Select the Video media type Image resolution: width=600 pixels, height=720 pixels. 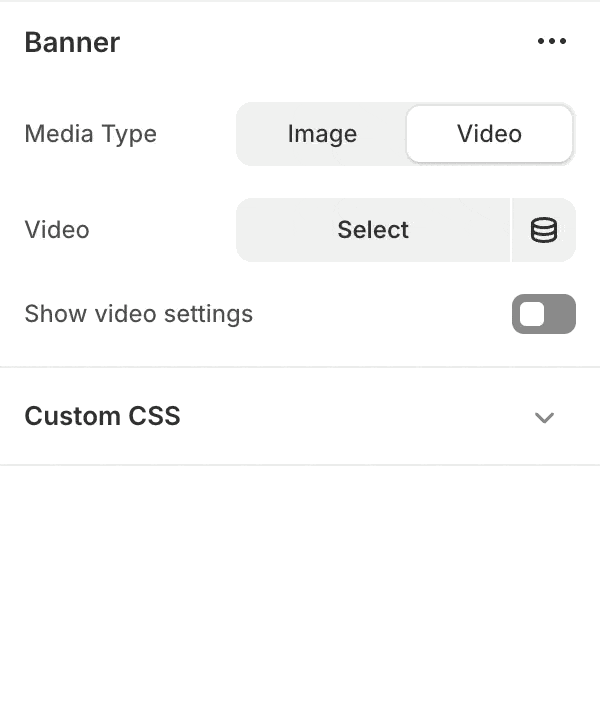point(489,134)
